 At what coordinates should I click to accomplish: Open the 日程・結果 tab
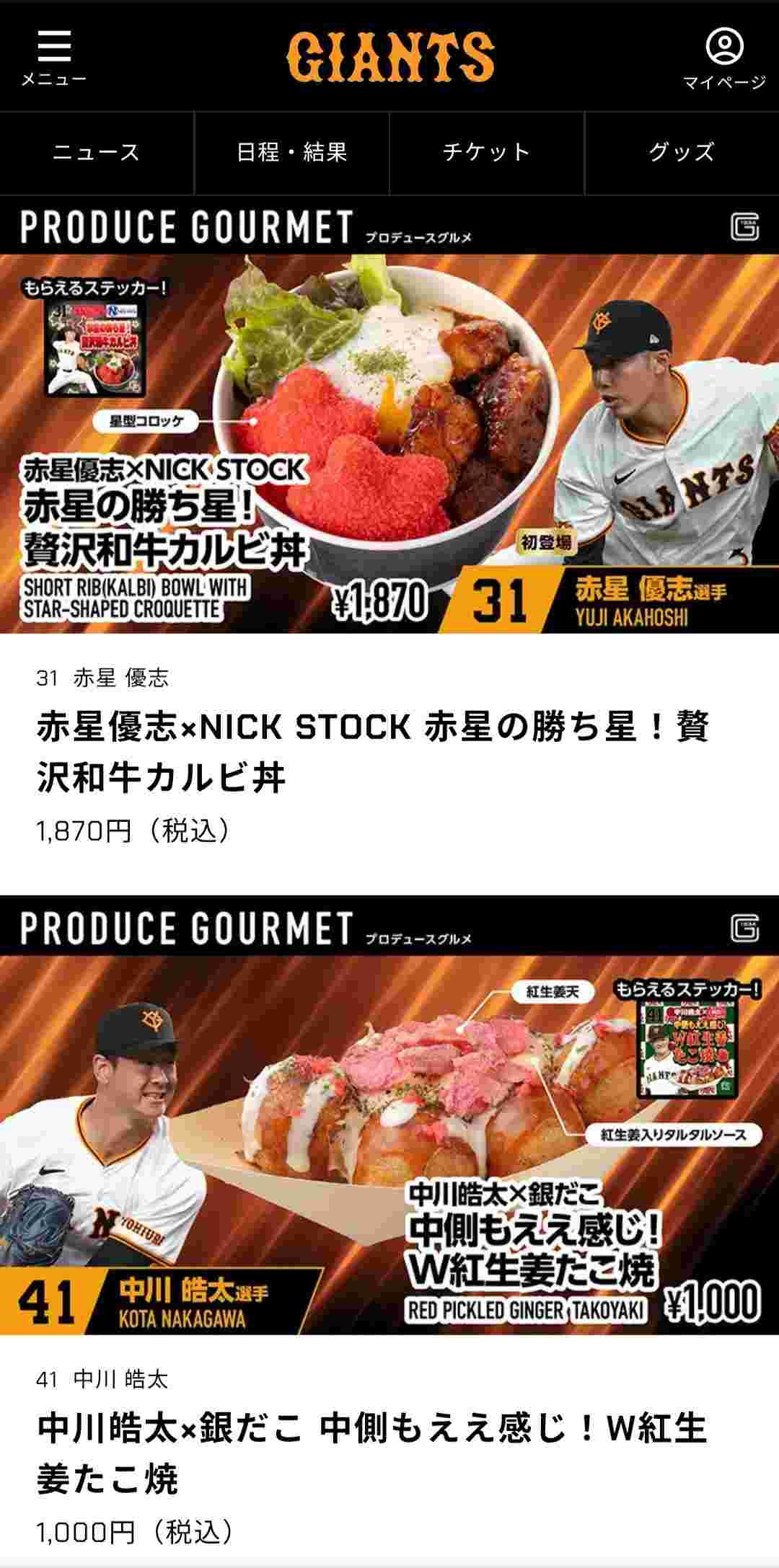pyautogui.click(x=292, y=152)
